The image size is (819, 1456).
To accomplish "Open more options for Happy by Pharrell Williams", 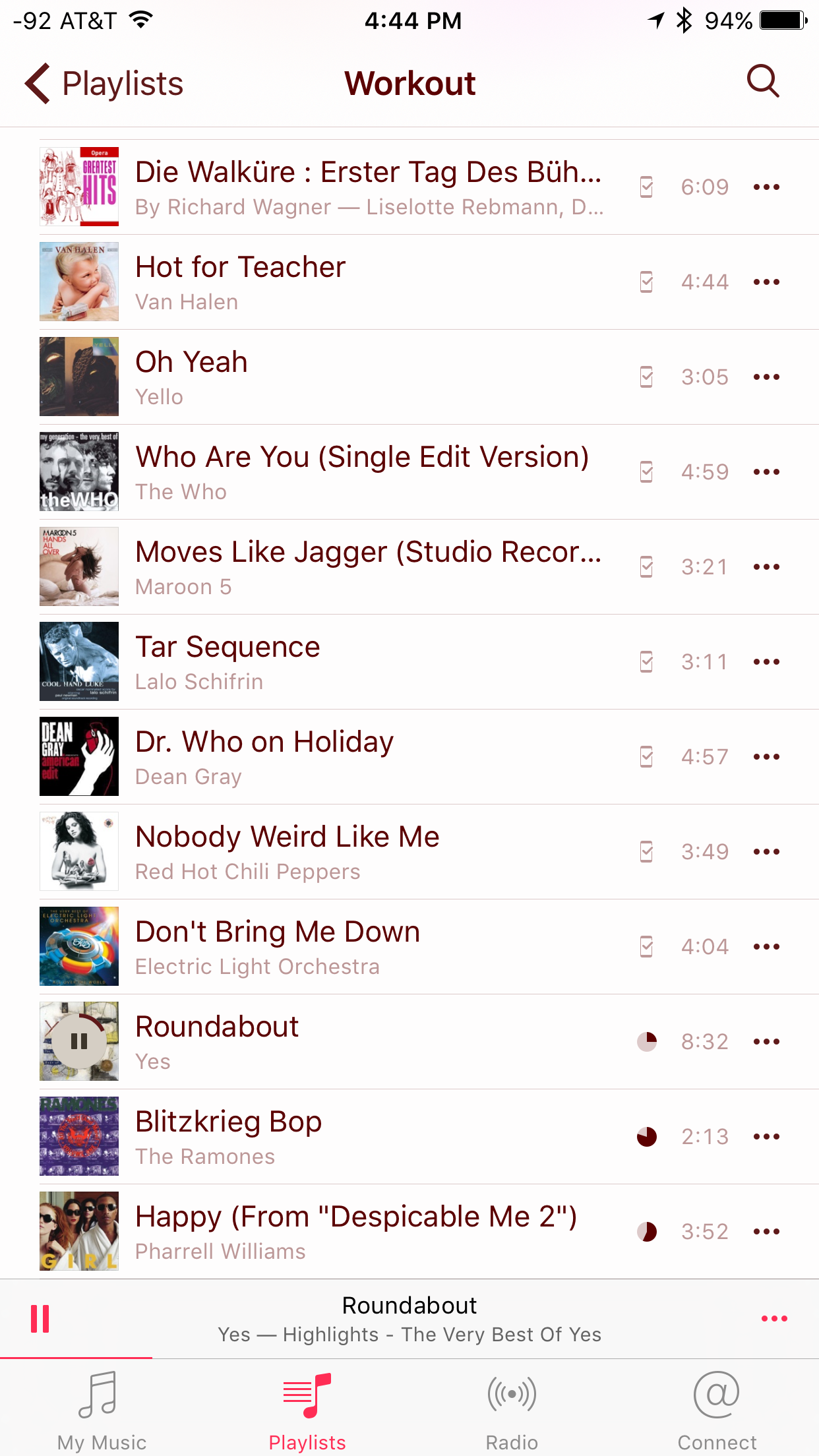I will tap(766, 1232).
